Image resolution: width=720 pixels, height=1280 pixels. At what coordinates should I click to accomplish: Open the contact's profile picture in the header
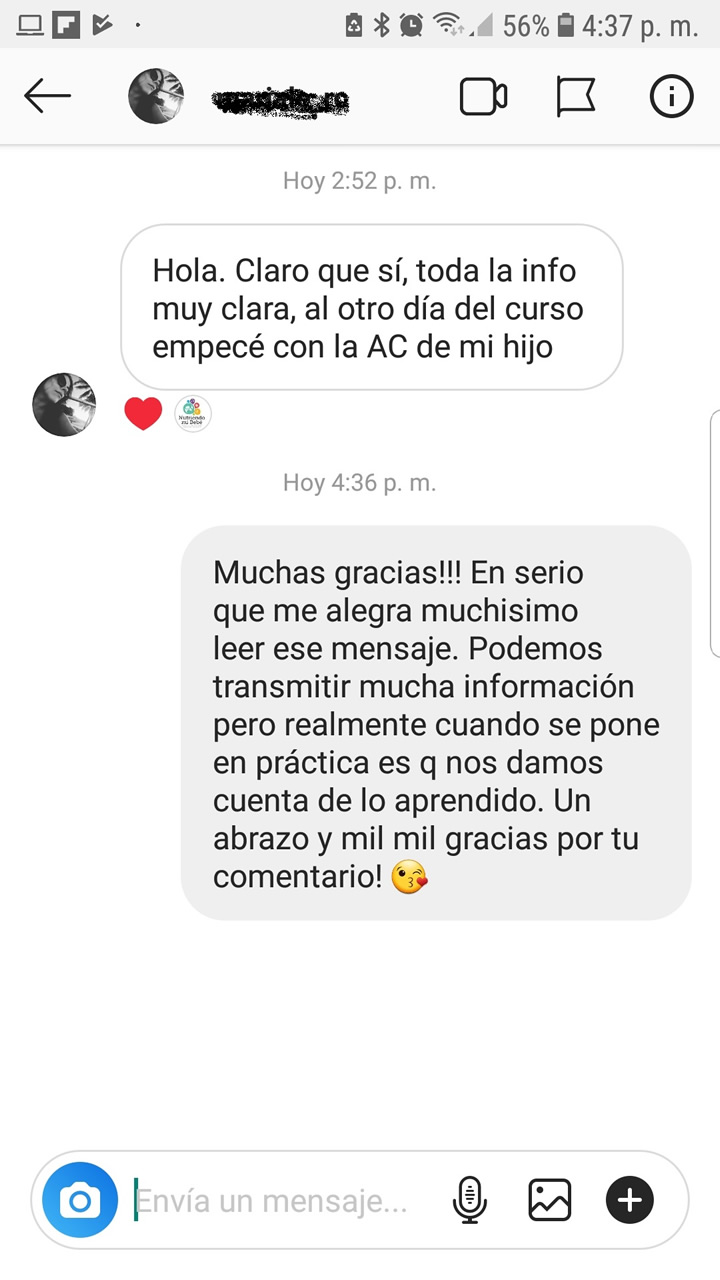(156, 96)
